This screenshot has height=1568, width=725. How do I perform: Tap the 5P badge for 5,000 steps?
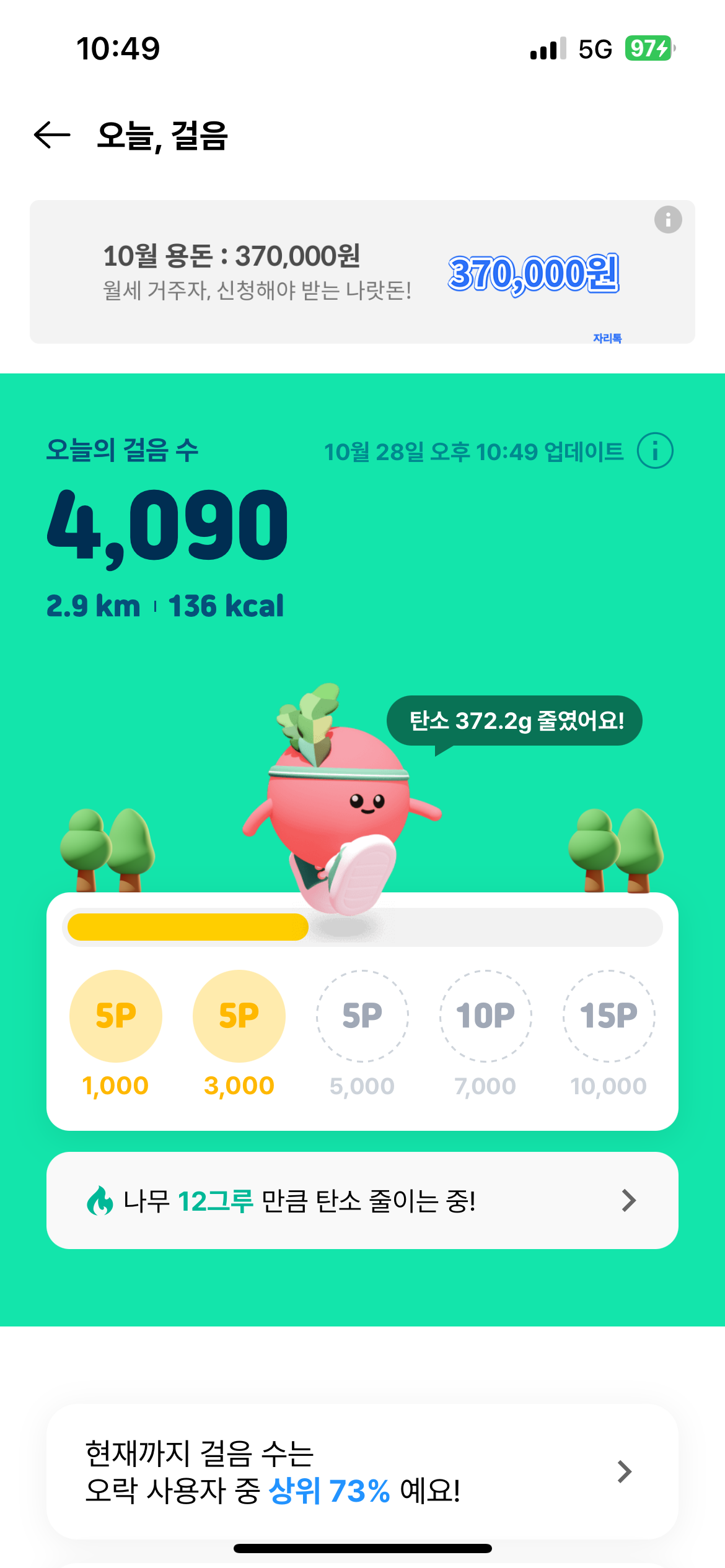[362, 1016]
